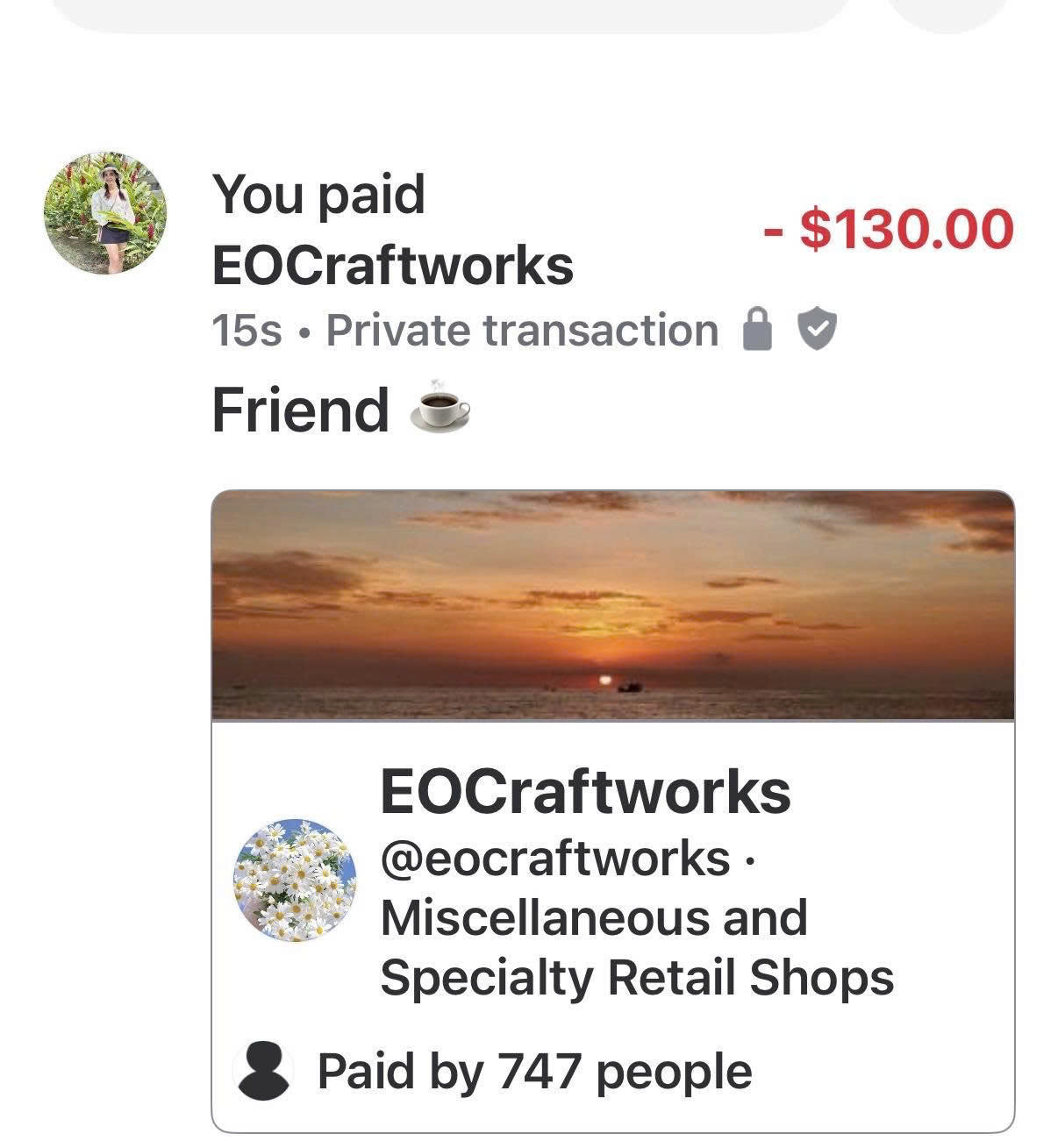Viewport: 1058px width, 1148px height.
Task: Open the $130.00 payment to EOCraftworks
Action: pyautogui.click(x=889, y=230)
